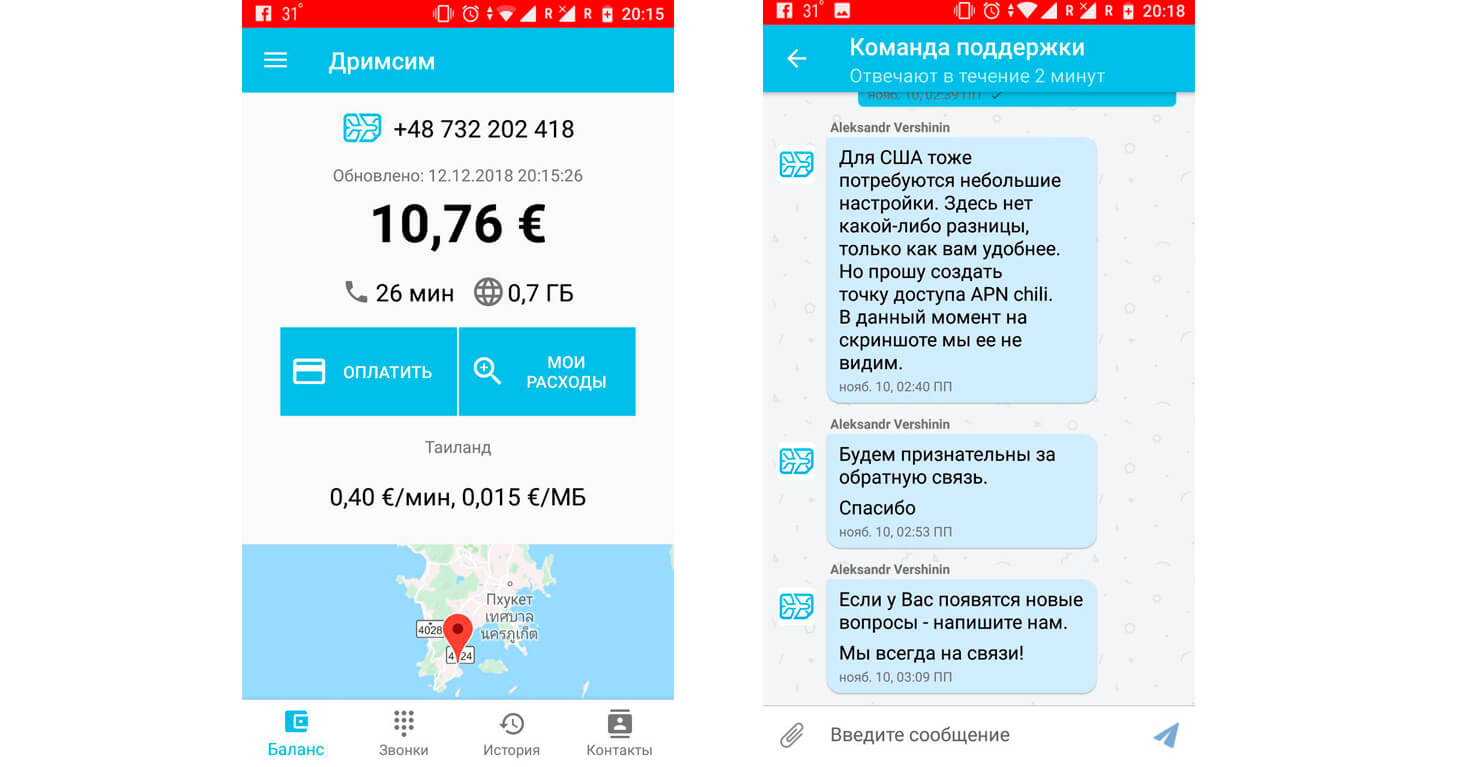This screenshot has width=1460, height=767.
Task: Tap the Оплатить button
Action: click(x=368, y=371)
